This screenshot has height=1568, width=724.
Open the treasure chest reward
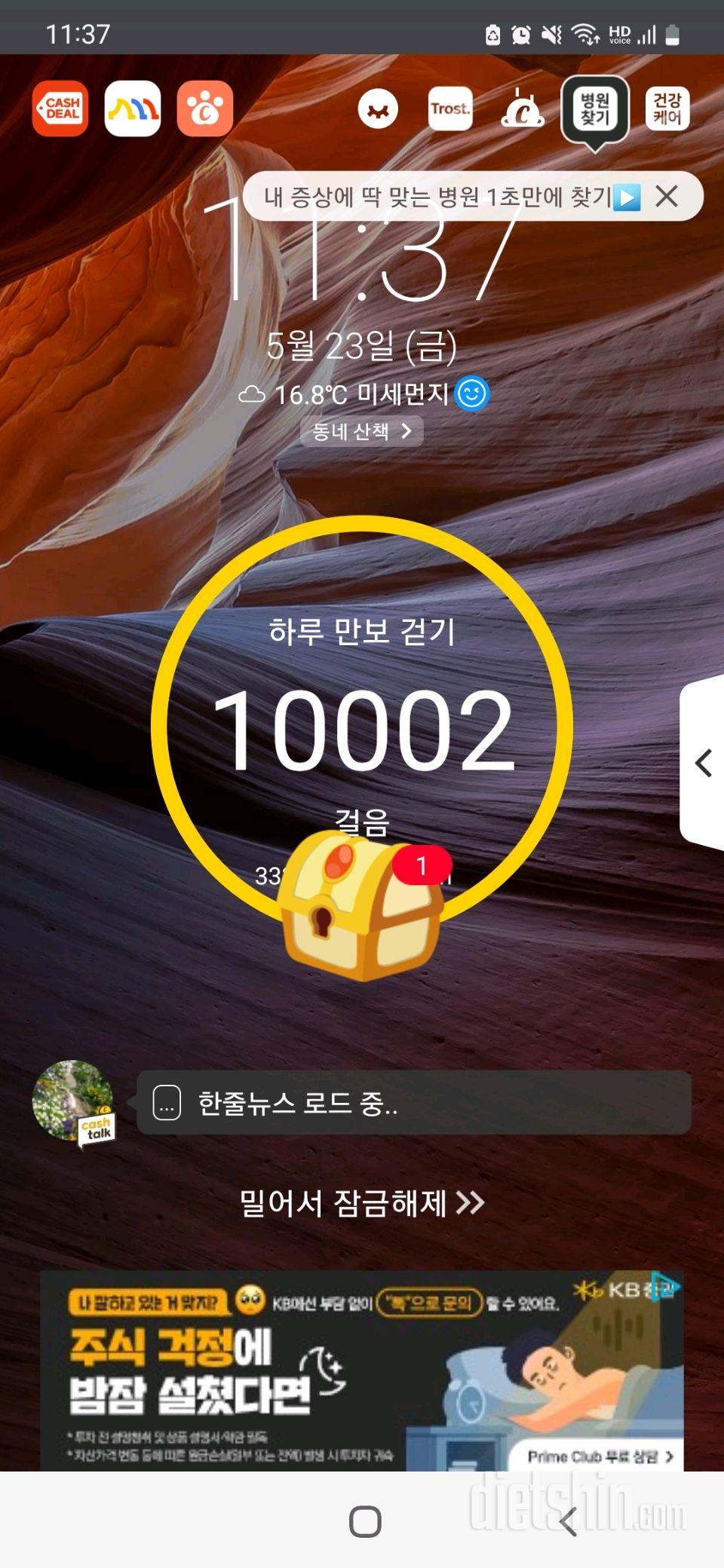pyautogui.click(x=360, y=905)
